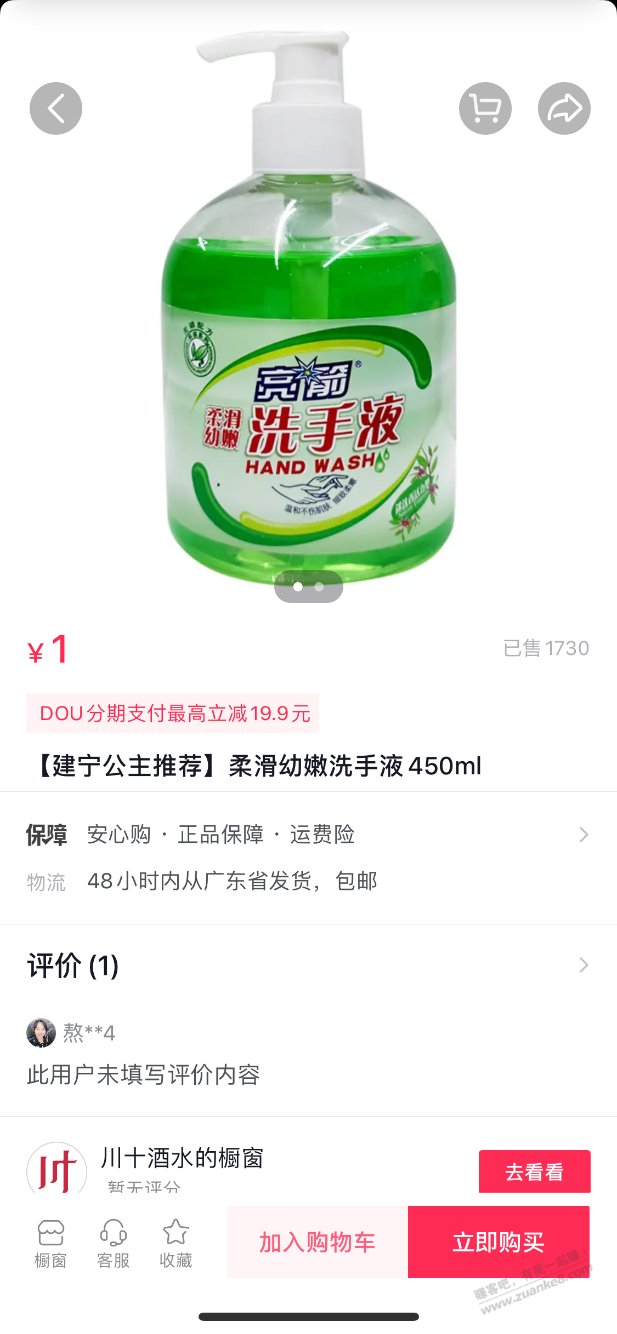Image resolution: width=617 pixels, height=1334 pixels.
Task: Open the 橱窗 showcase tab
Action: pos(51,1243)
